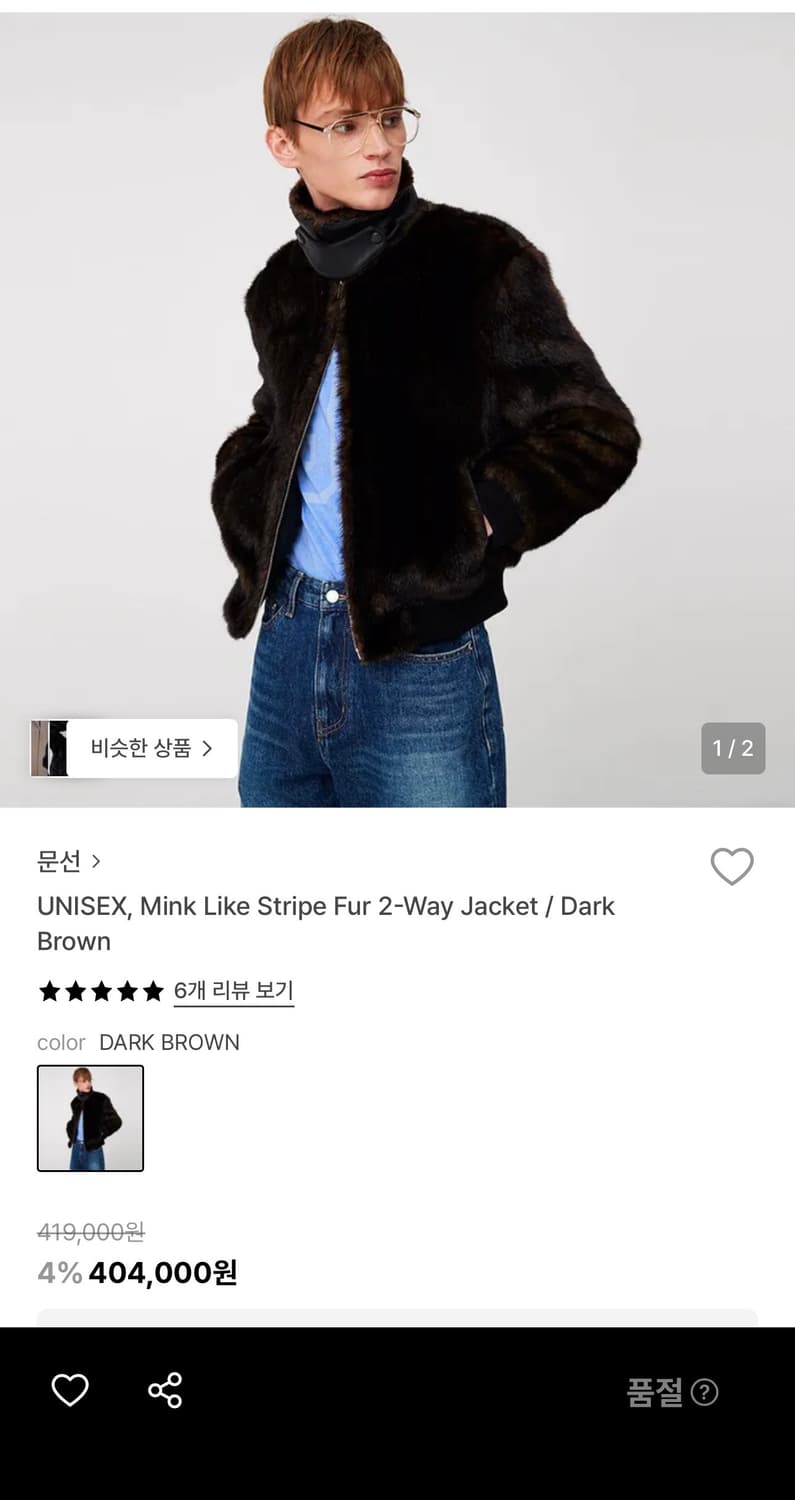This screenshot has height=1500, width=795.
Task: Click the fourth star of the rating
Action: pos(126,991)
